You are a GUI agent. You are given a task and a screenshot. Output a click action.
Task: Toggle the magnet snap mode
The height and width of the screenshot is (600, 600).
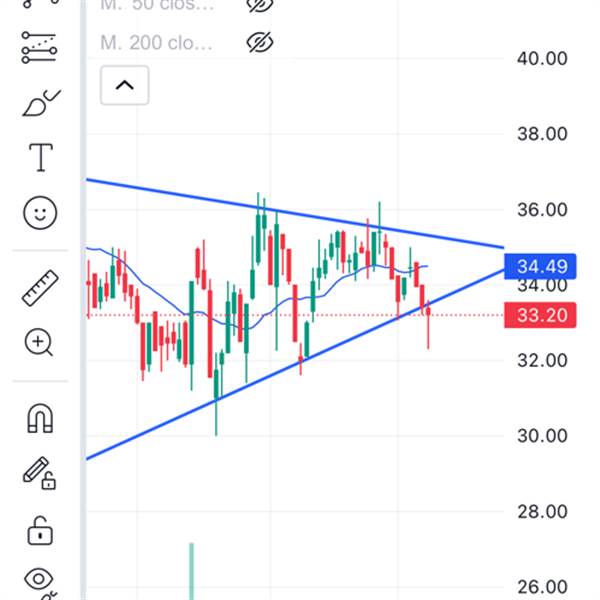pyautogui.click(x=40, y=418)
